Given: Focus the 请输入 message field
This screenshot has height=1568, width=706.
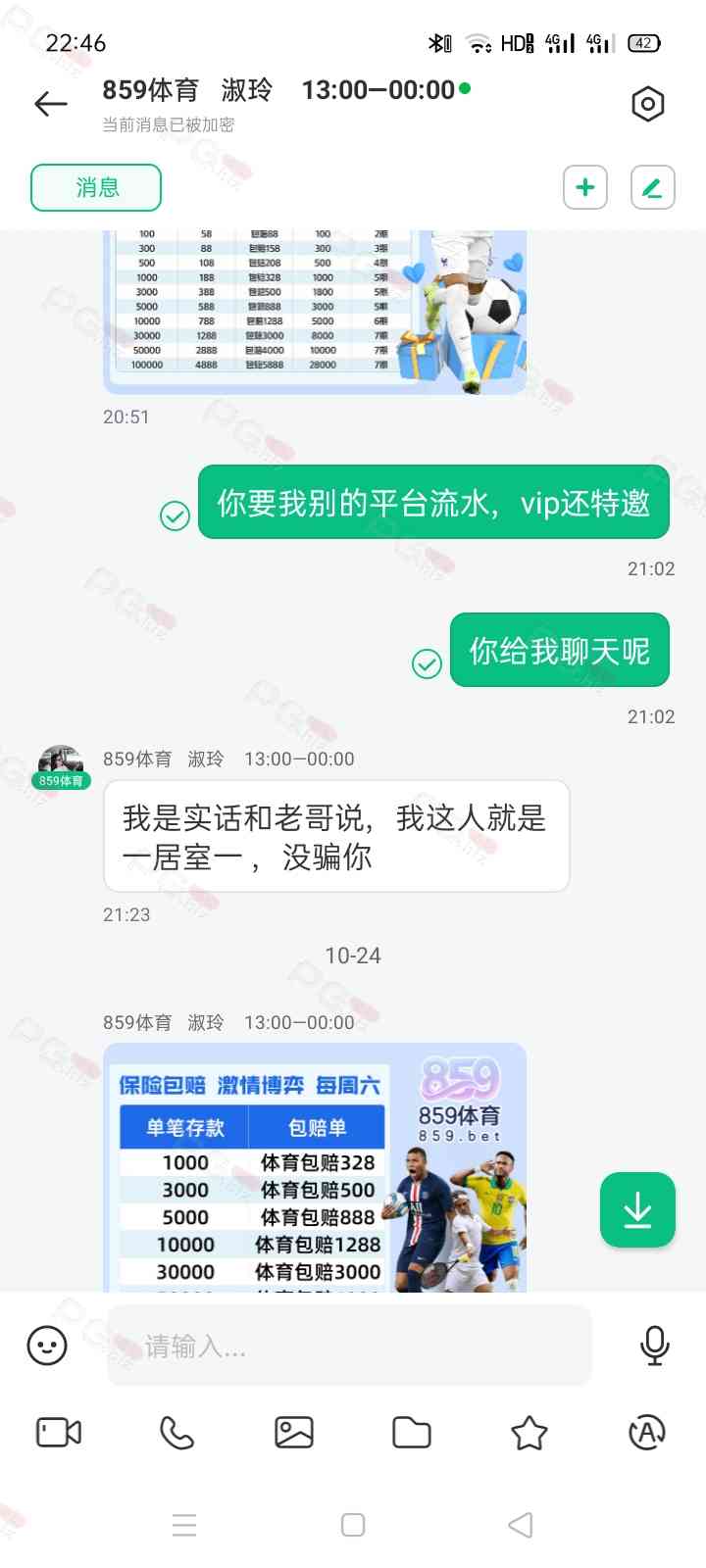Looking at the screenshot, I should (x=348, y=1346).
